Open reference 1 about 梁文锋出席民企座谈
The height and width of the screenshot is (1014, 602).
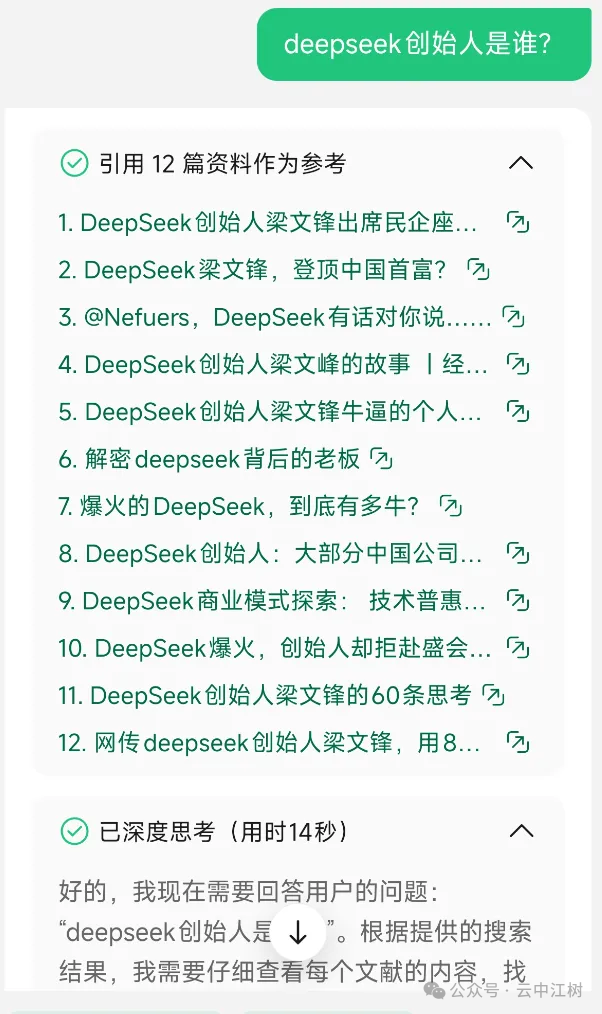click(x=268, y=222)
